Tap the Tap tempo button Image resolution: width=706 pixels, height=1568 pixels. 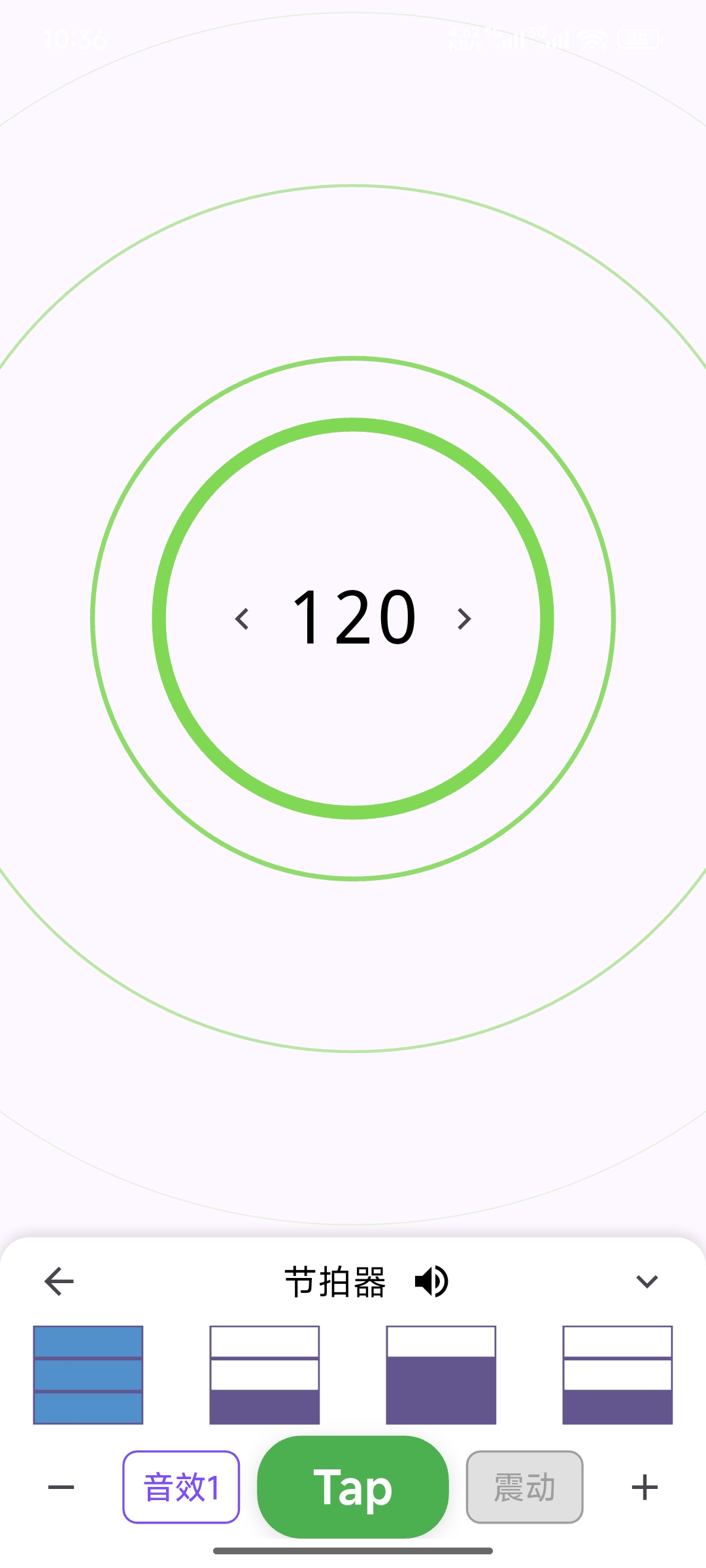point(353,1487)
